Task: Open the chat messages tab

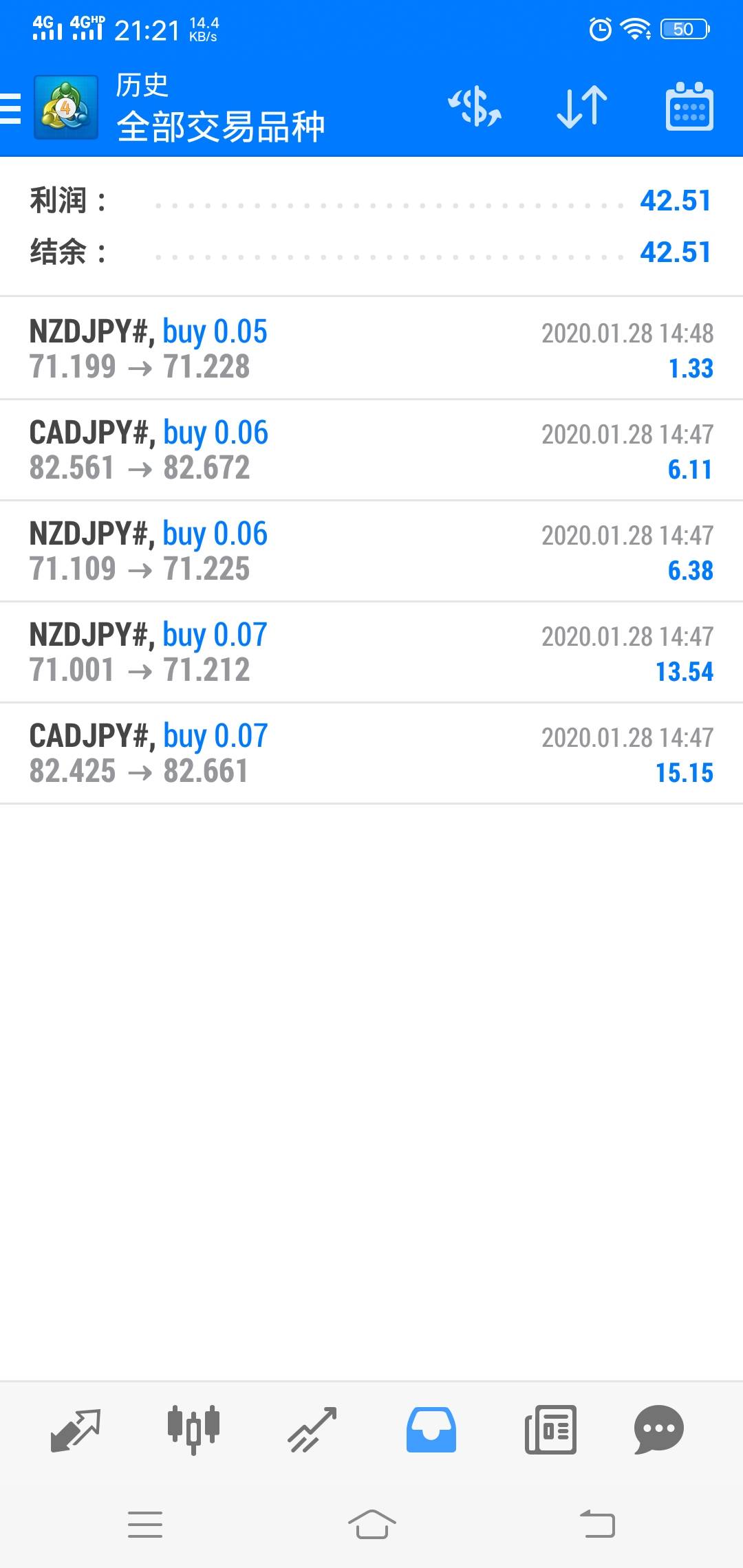Action: 658,1430
